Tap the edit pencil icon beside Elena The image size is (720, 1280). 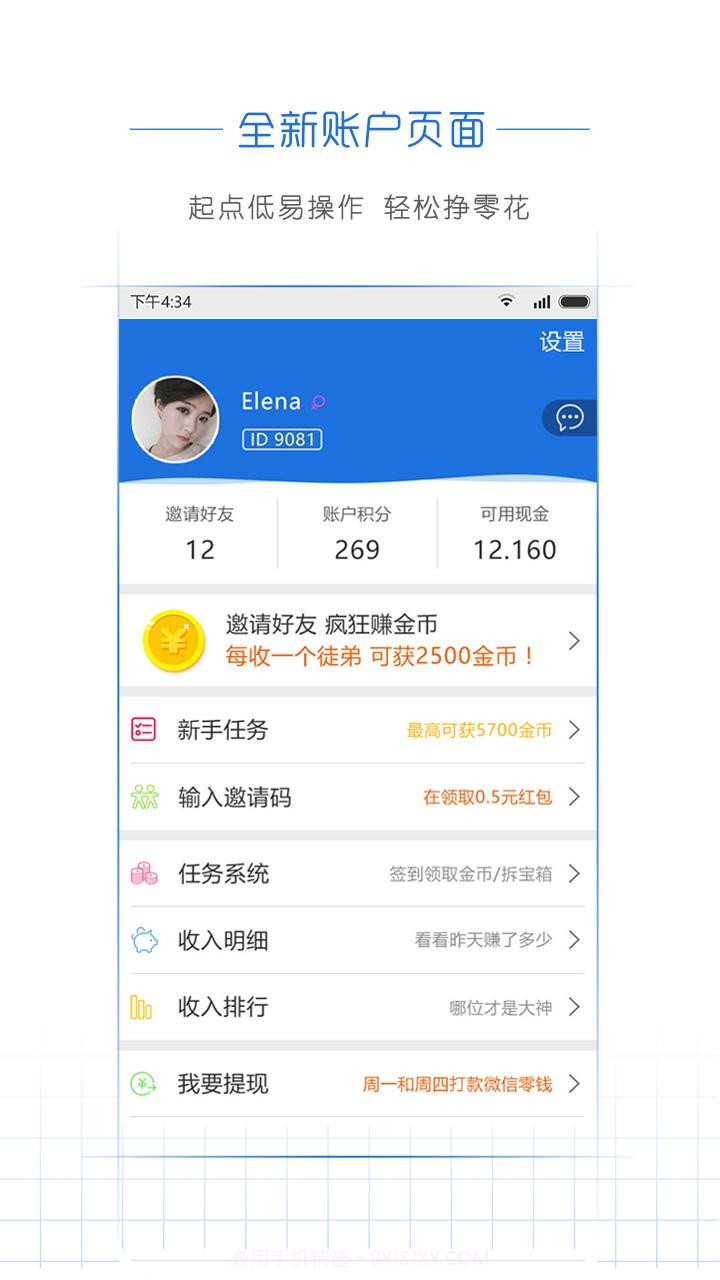point(317,403)
